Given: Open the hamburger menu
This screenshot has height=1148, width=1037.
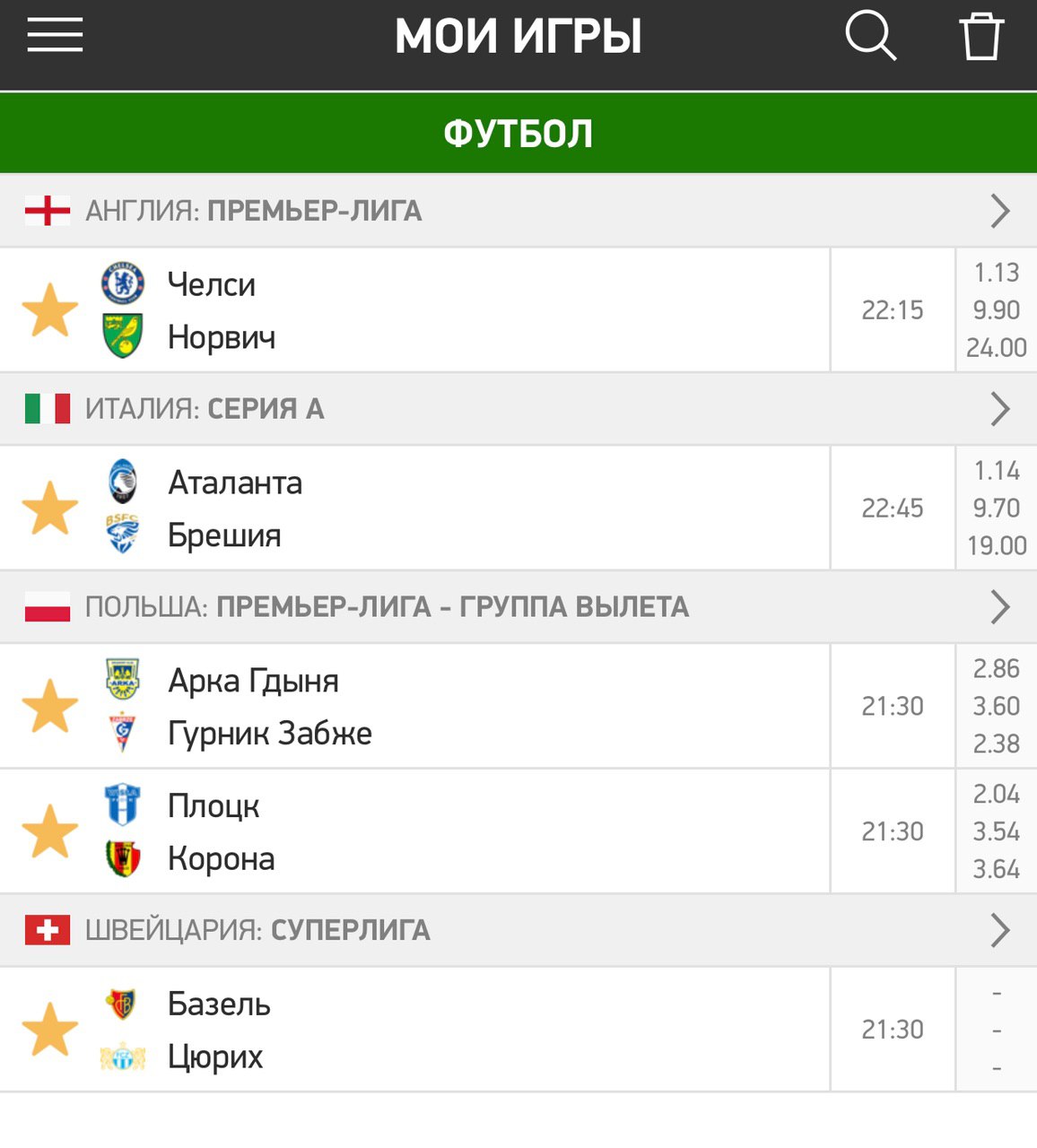Looking at the screenshot, I should click(55, 36).
